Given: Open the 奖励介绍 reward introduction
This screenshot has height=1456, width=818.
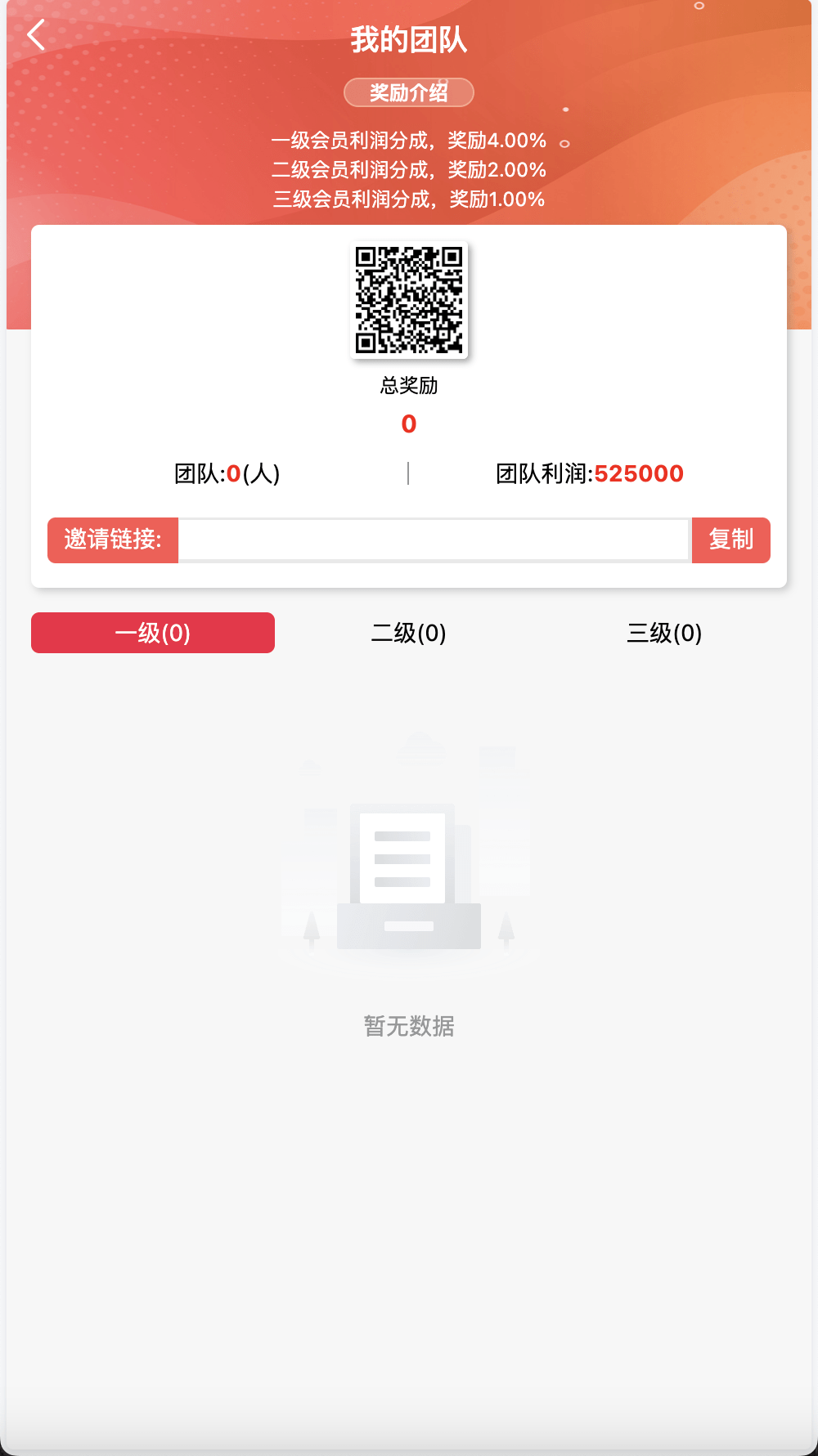Looking at the screenshot, I should click(408, 92).
